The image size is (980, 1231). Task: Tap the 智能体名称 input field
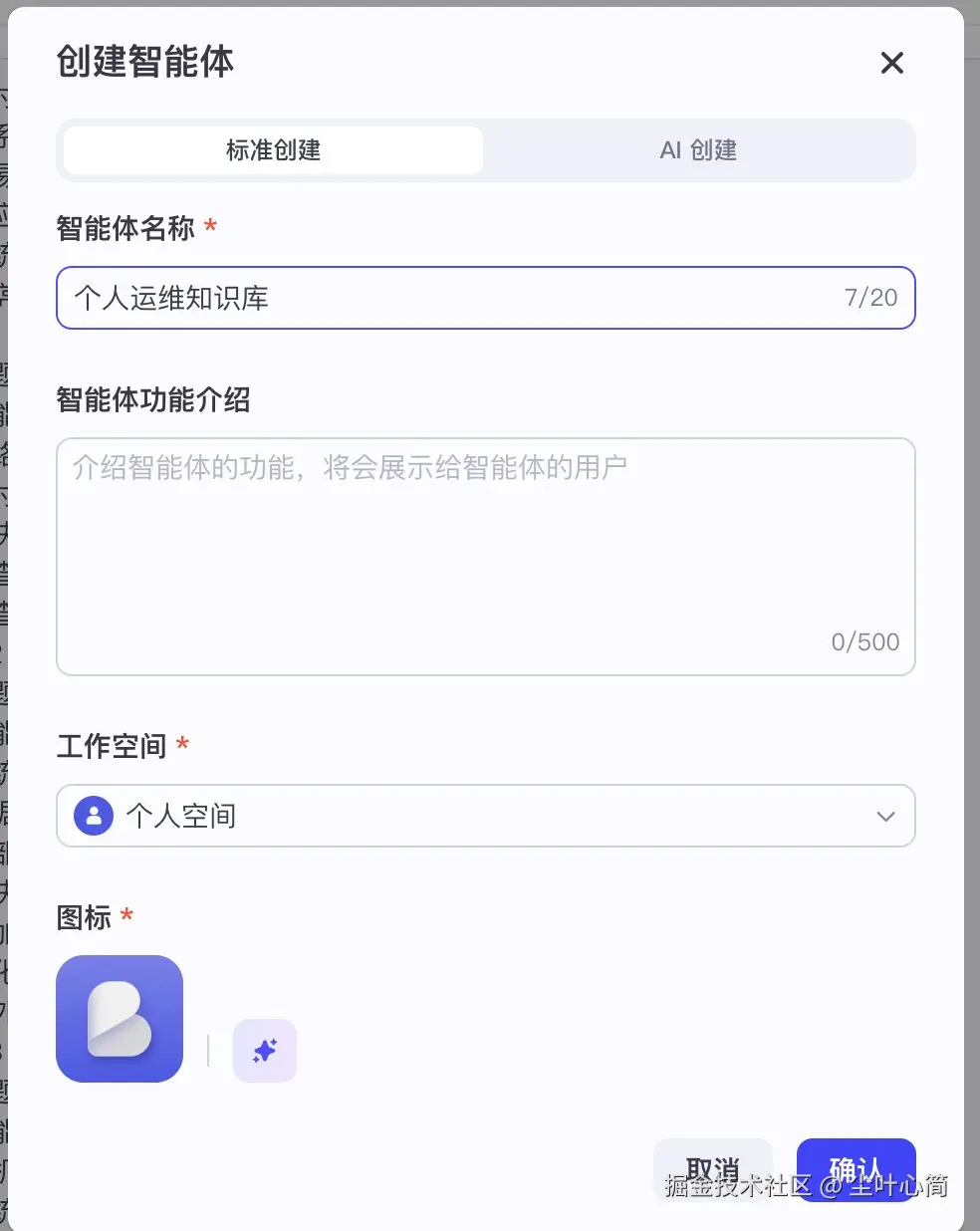tap(448, 298)
